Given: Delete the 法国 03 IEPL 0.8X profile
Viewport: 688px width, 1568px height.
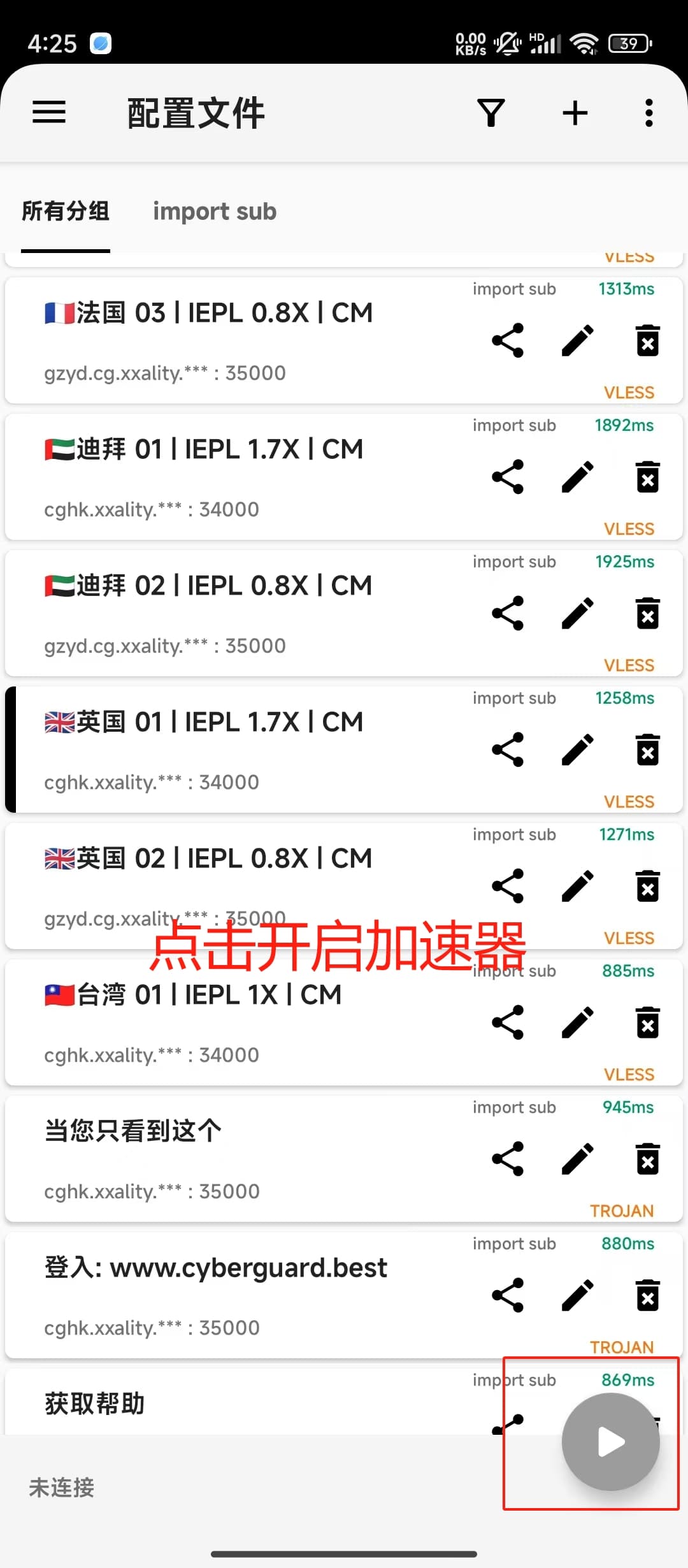Looking at the screenshot, I should pyautogui.click(x=648, y=340).
